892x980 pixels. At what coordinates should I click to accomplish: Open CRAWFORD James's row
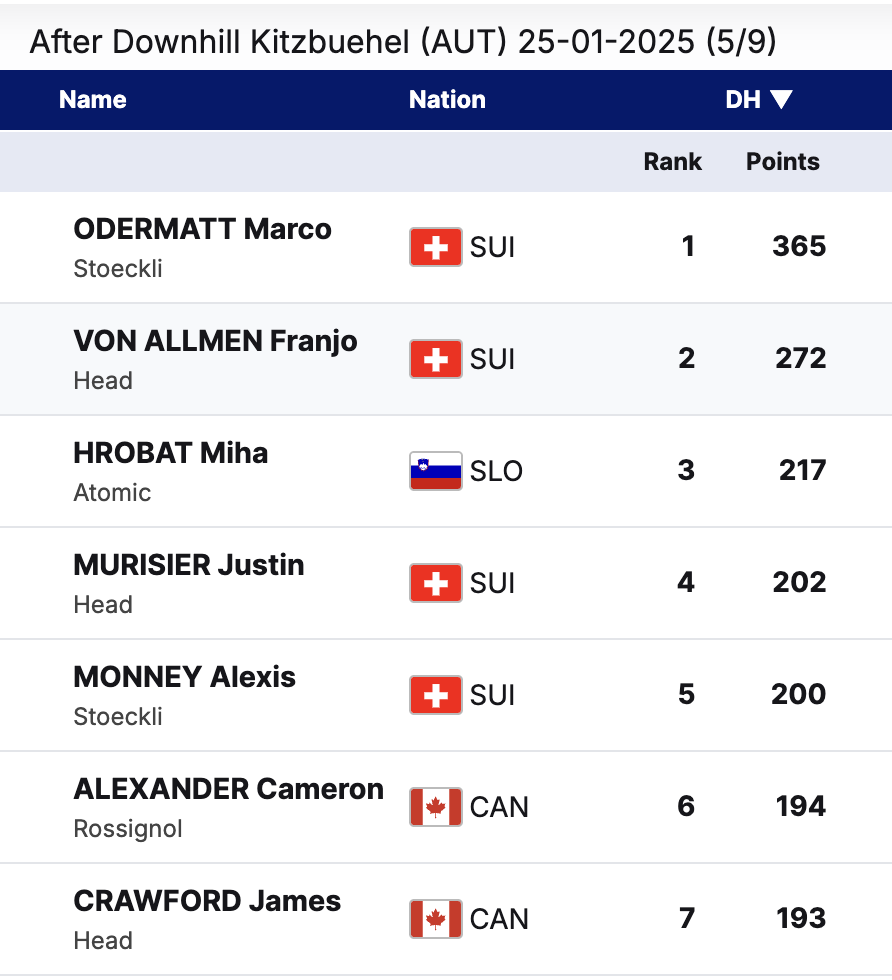[x=207, y=901]
